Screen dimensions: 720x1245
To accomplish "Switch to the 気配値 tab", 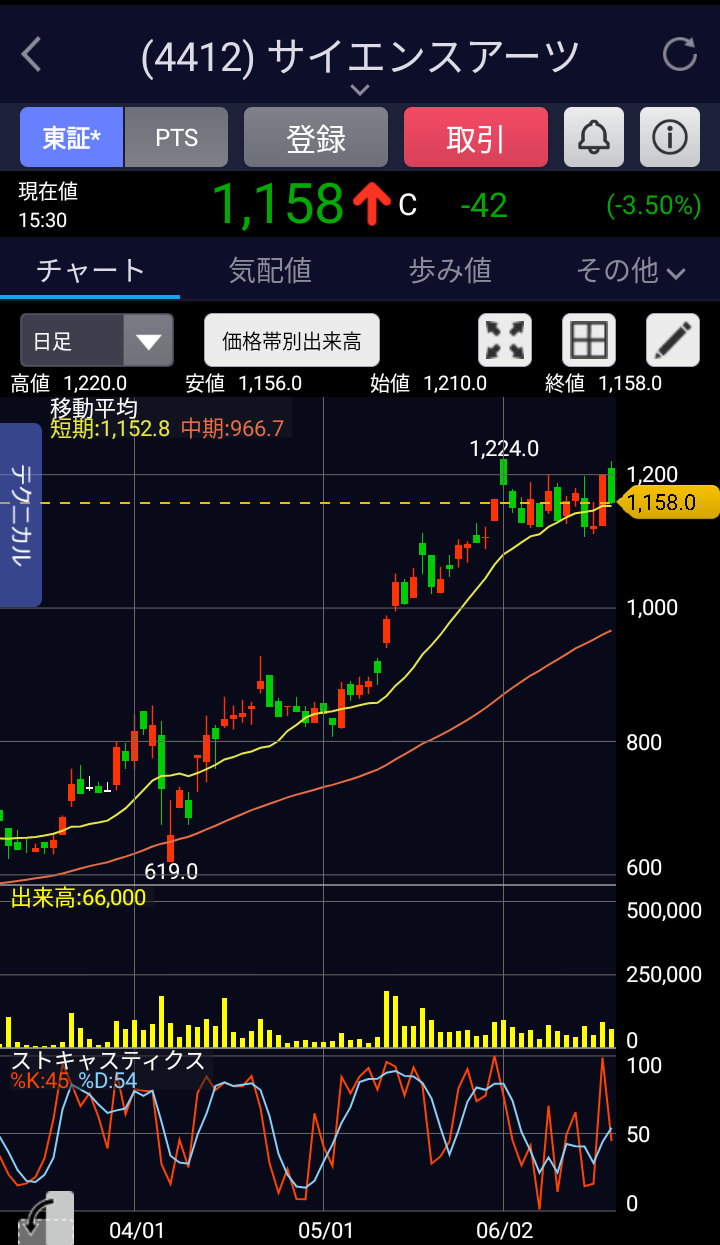I will click(270, 270).
